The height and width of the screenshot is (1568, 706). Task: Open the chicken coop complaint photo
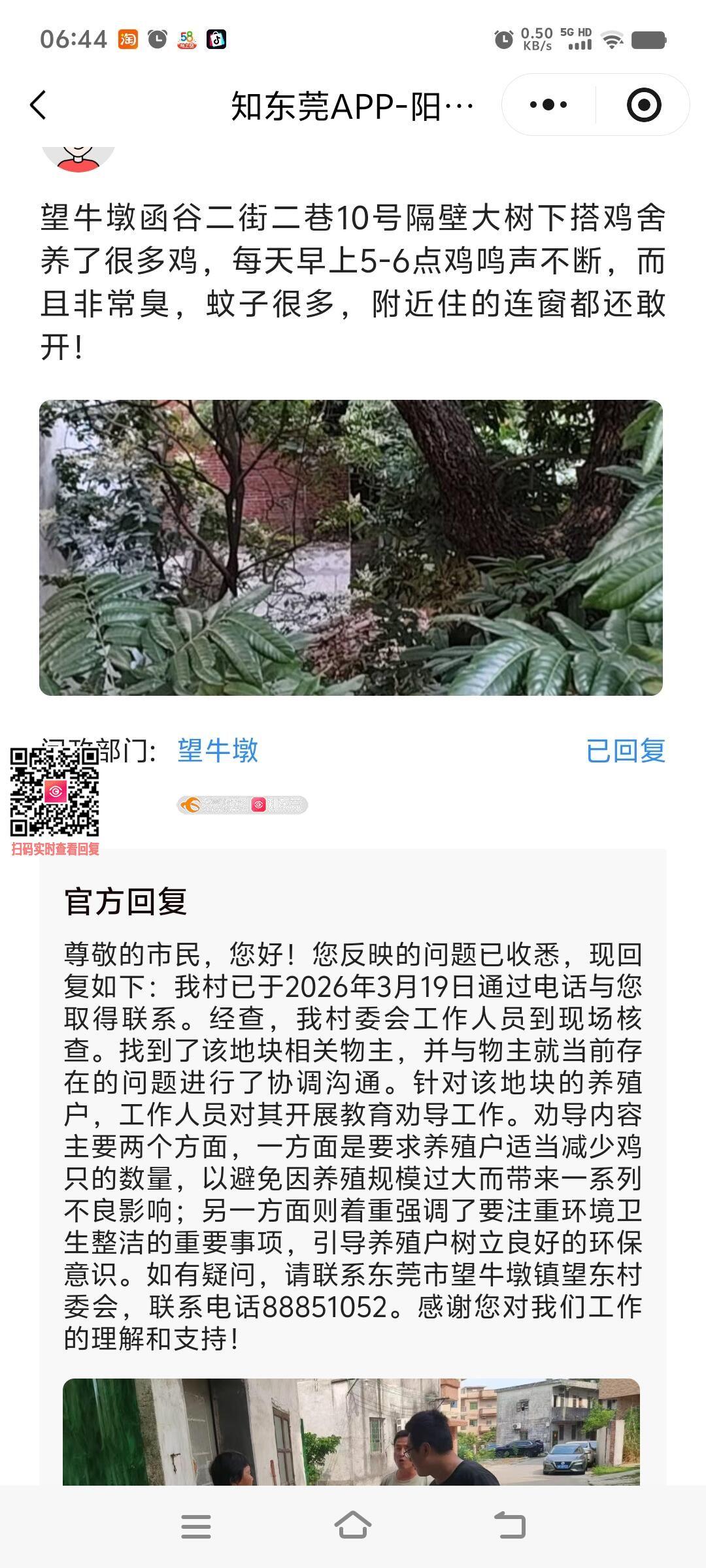coord(351,547)
